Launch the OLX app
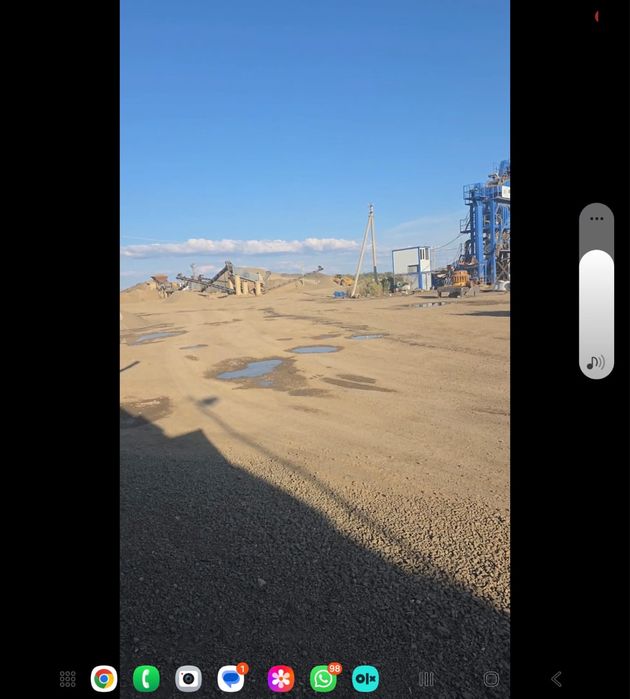 click(365, 679)
